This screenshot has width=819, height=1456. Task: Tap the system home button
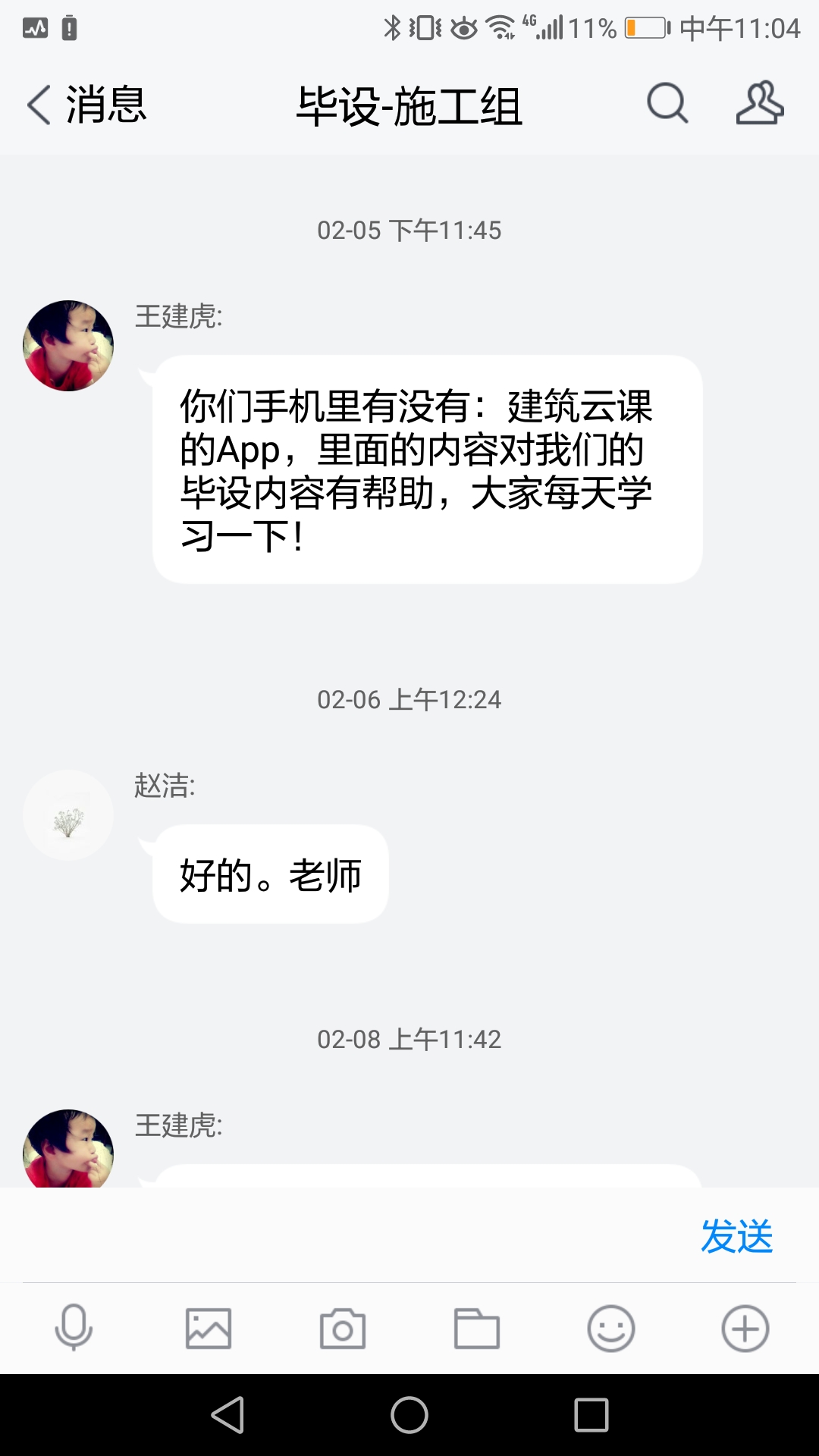(x=409, y=1415)
